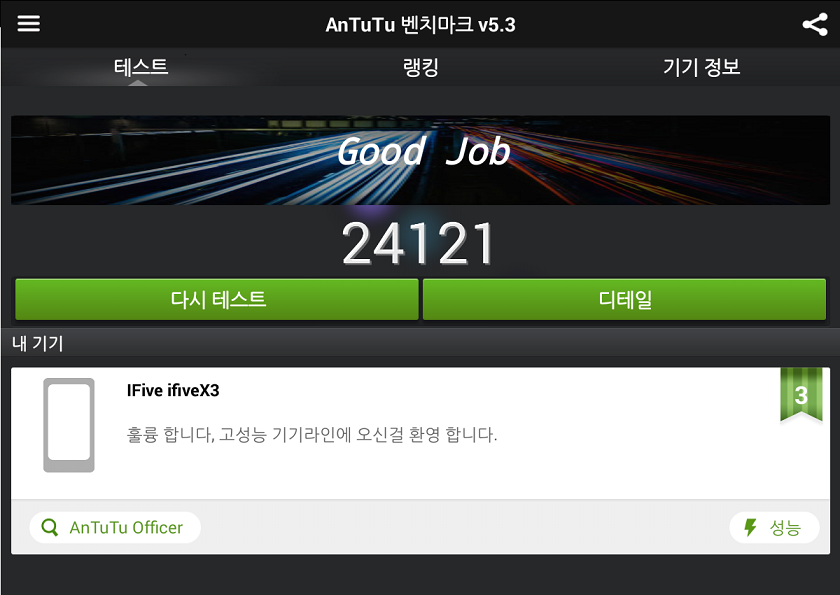Open the 디테일 score details
This screenshot has width=840, height=595.
click(x=625, y=300)
